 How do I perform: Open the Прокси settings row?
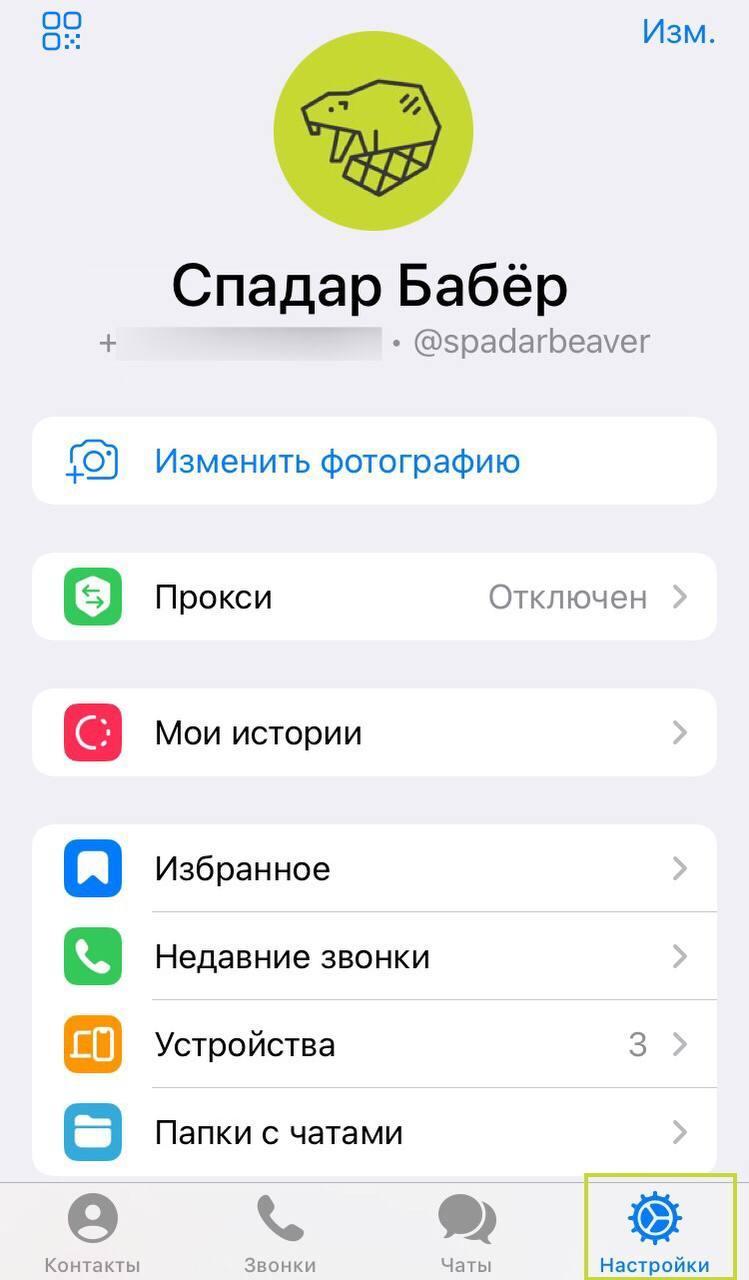click(x=374, y=597)
